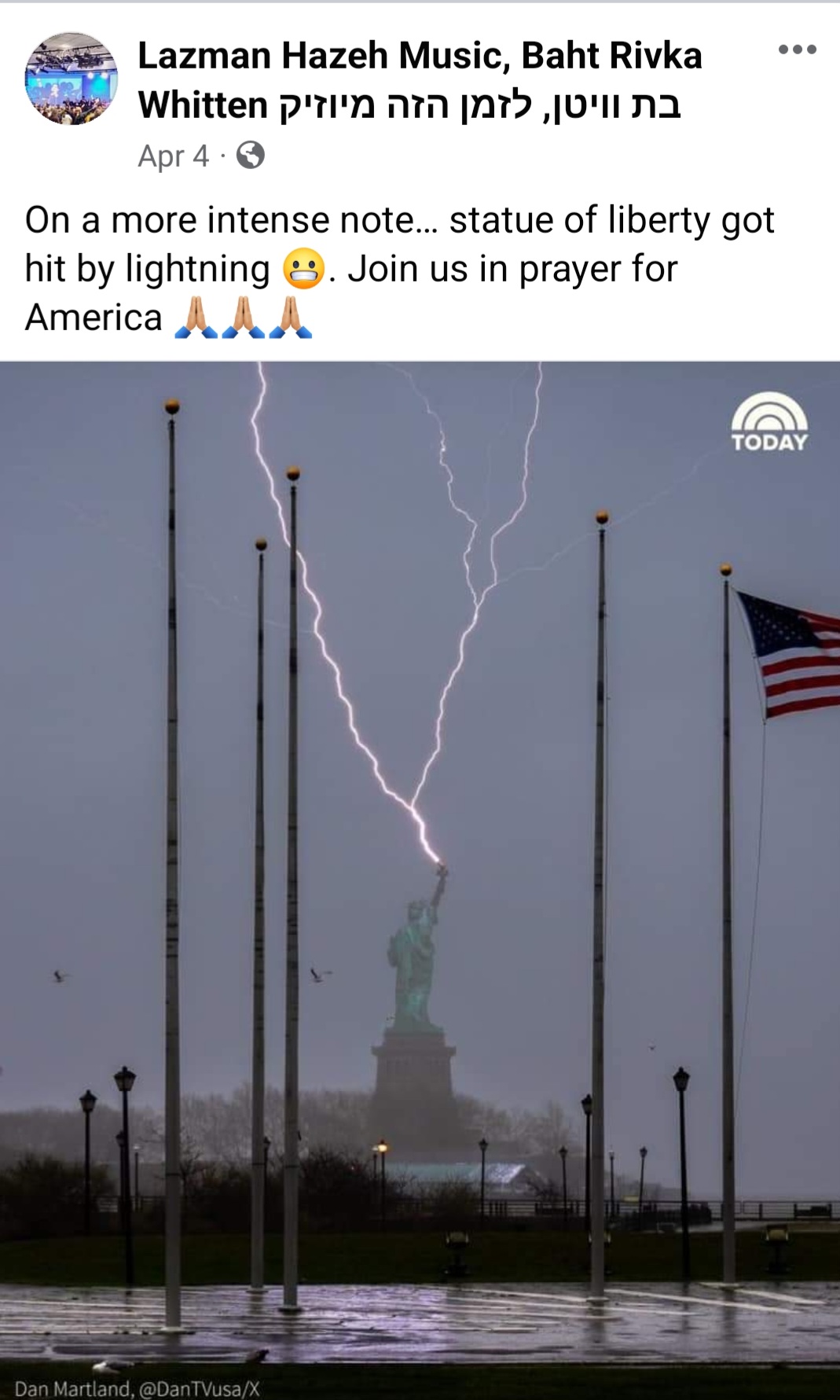Open the post's three-dot options menu
Viewport: 840px width, 1400px height.
point(797,50)
